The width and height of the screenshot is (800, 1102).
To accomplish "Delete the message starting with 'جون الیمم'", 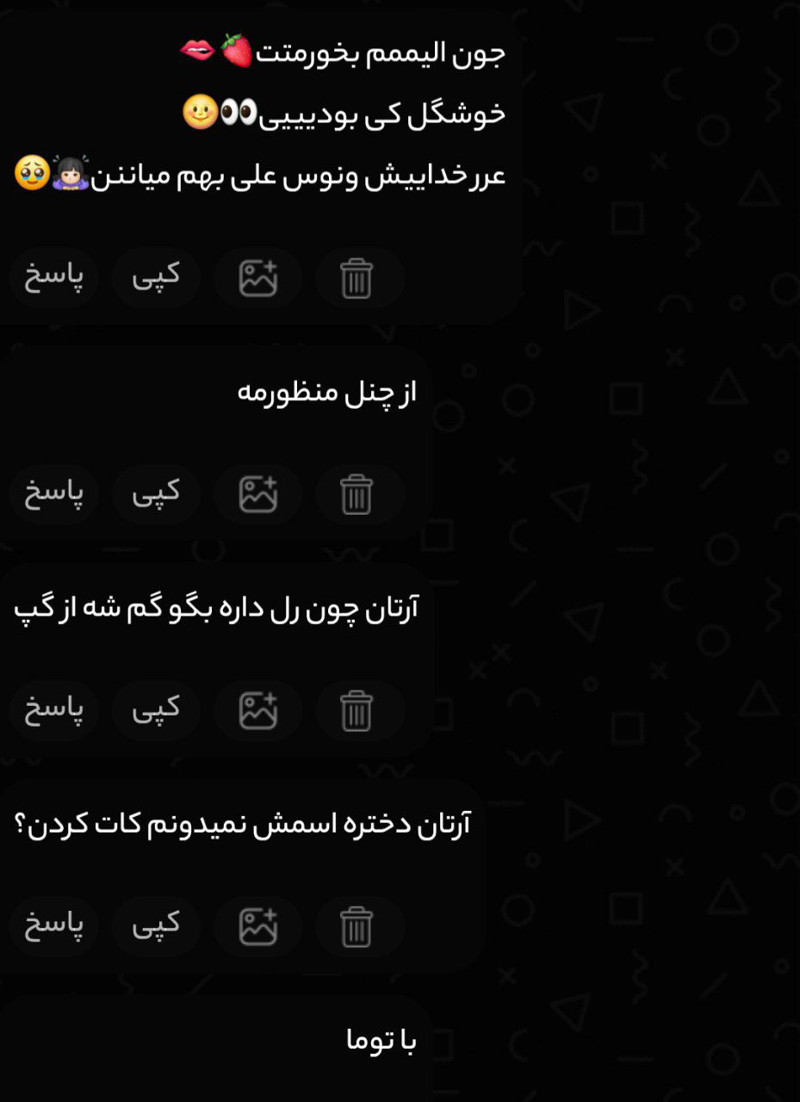I will pyautogui.click(x=357, y=278).
